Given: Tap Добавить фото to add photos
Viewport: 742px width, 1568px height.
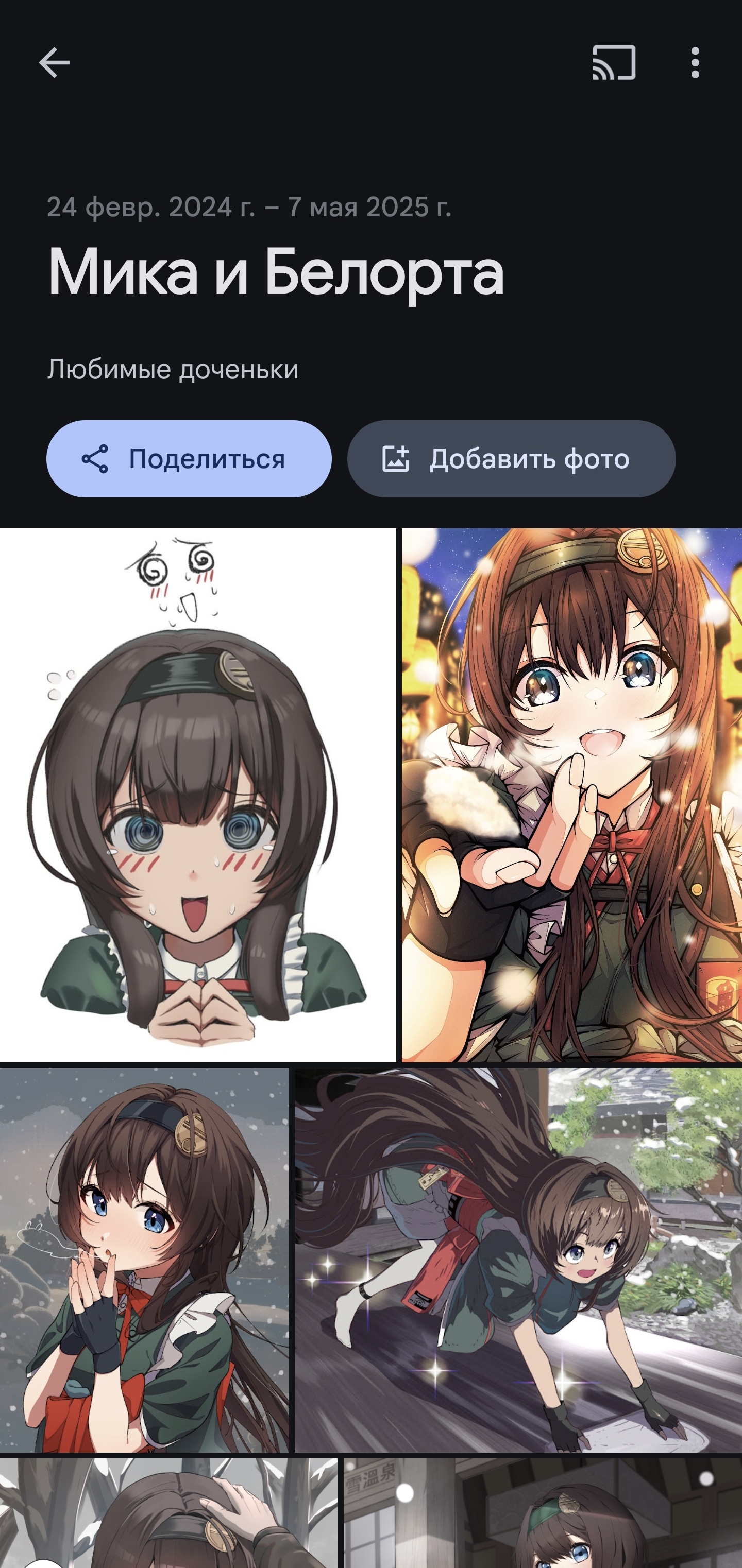Looking at the screenshot, I should 511,459.
